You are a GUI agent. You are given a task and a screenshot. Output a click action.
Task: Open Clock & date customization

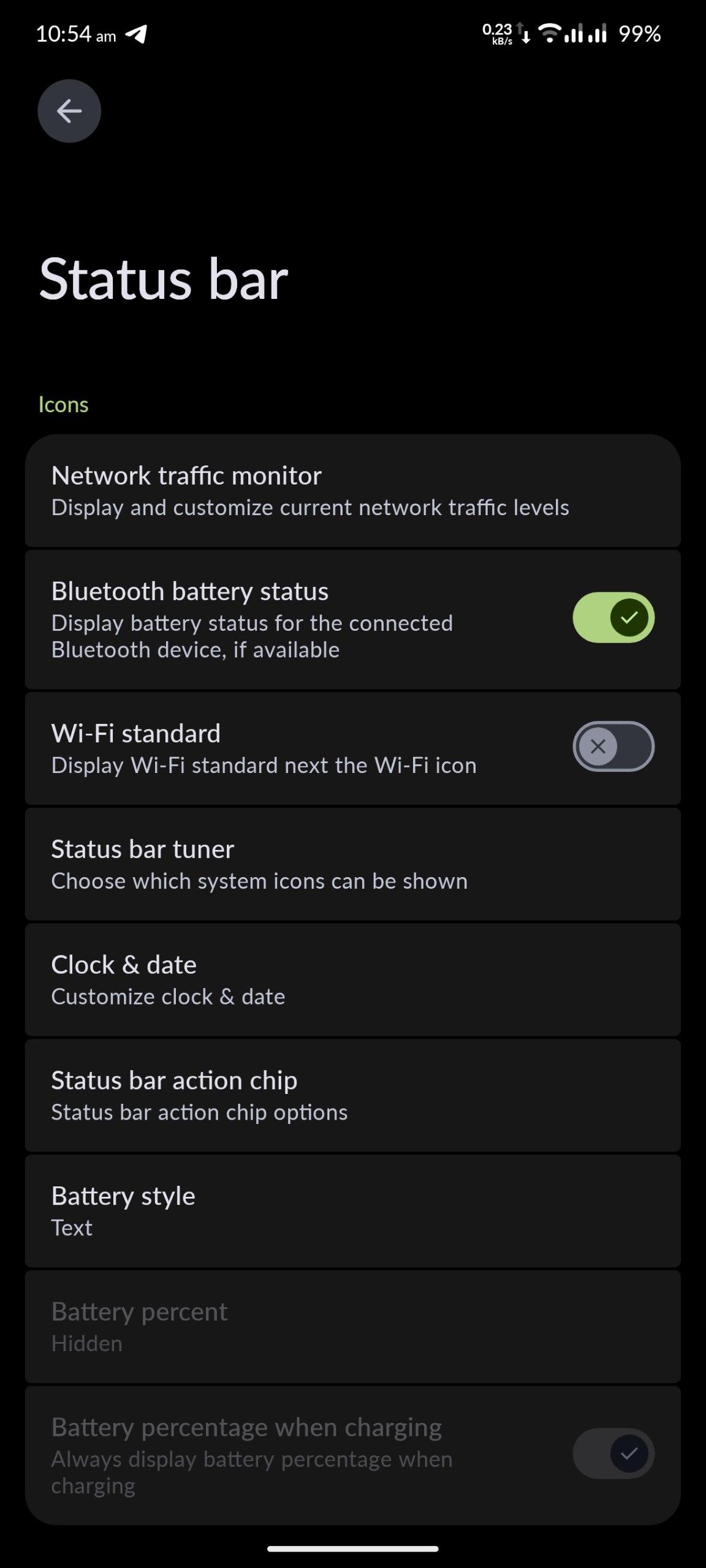[x=352, y=980]
